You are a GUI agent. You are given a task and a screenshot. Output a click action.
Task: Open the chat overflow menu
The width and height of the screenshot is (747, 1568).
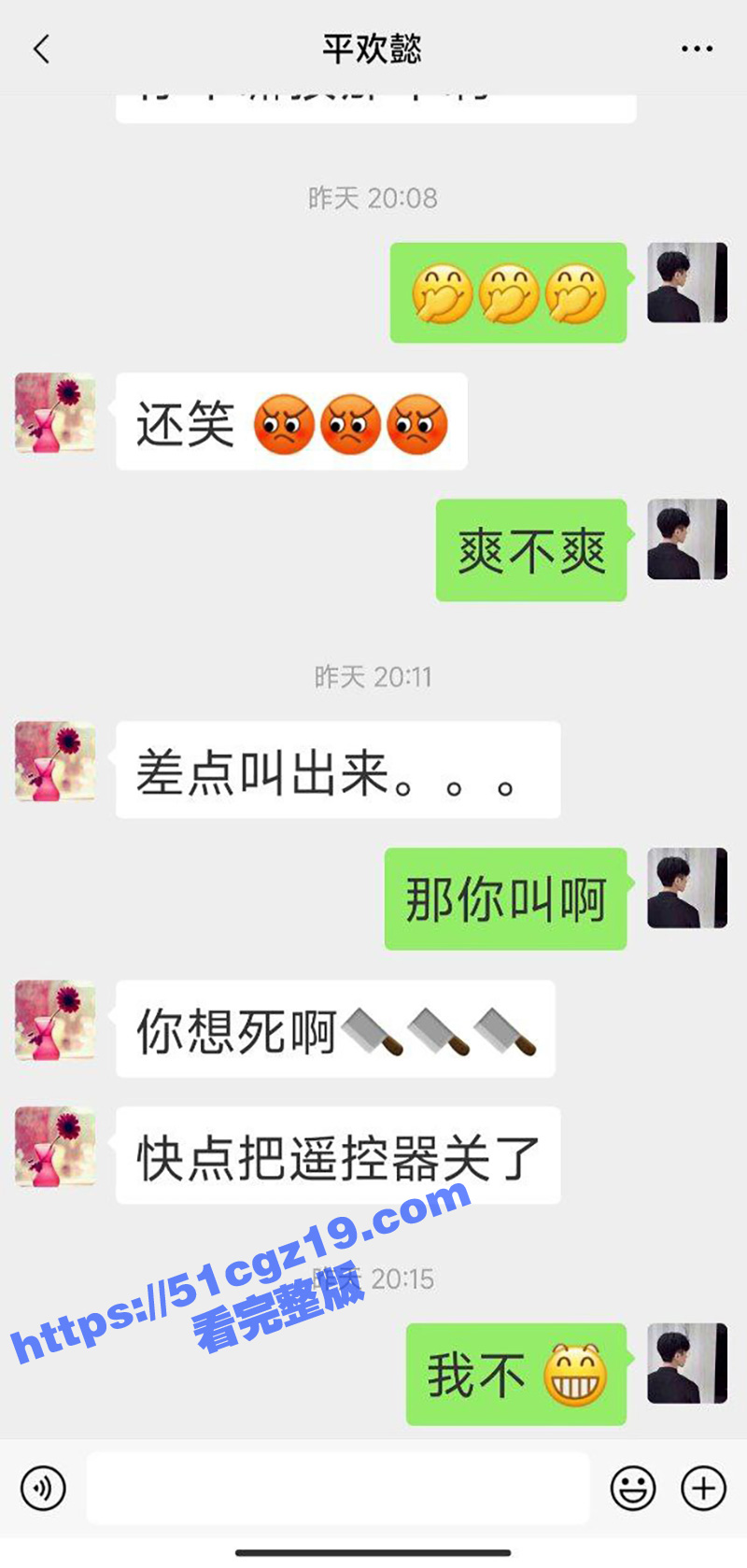coord(697,49)
